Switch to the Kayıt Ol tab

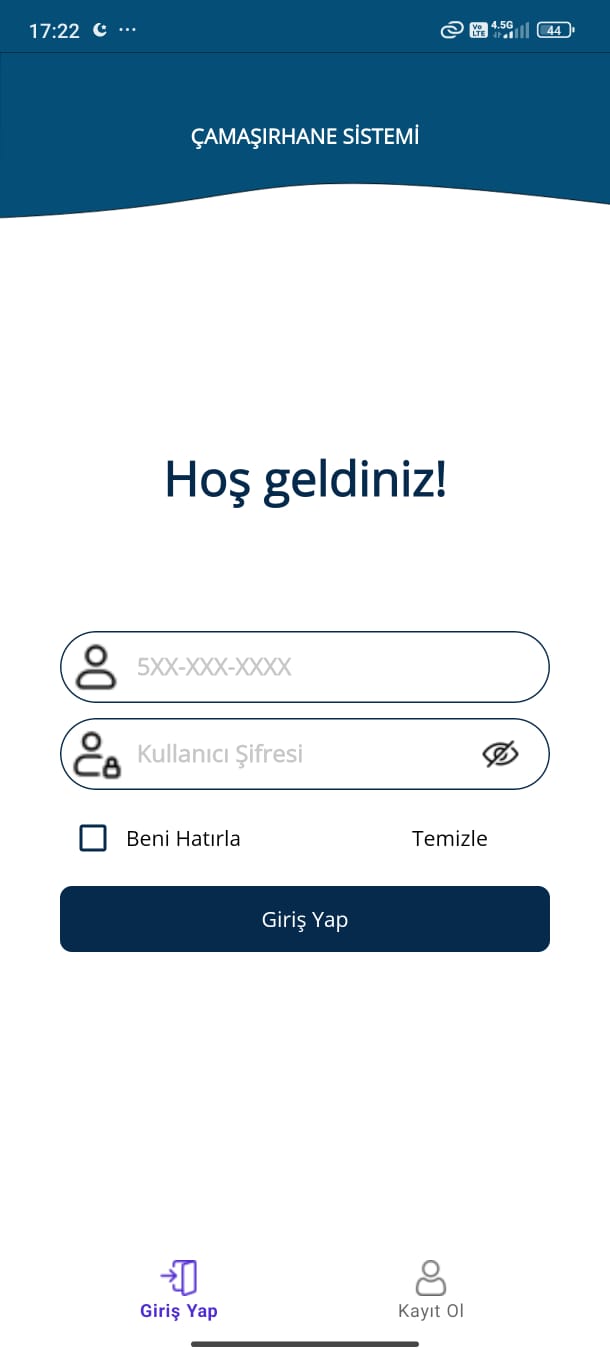[x=431, y=1291]
